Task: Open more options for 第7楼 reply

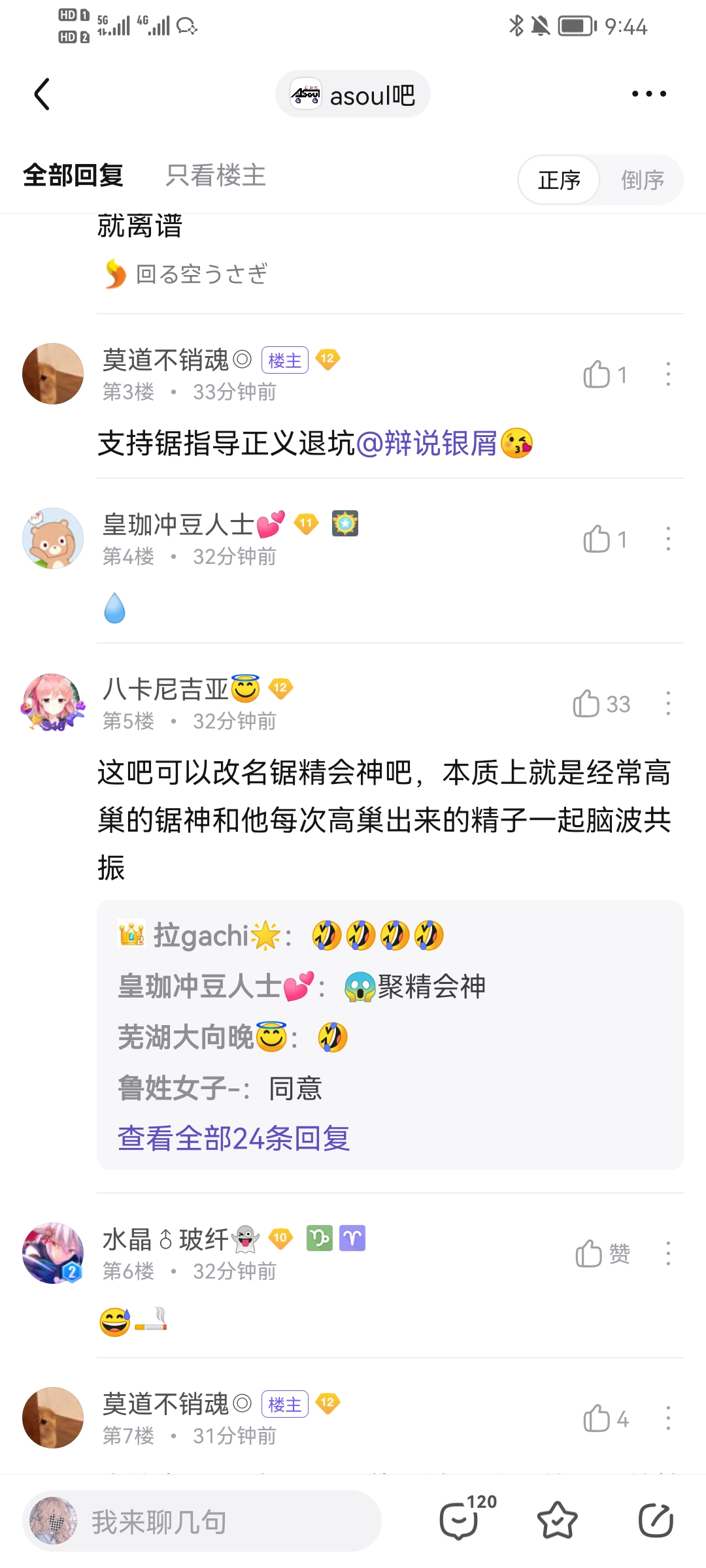Action: click(x=667, y=1419)
